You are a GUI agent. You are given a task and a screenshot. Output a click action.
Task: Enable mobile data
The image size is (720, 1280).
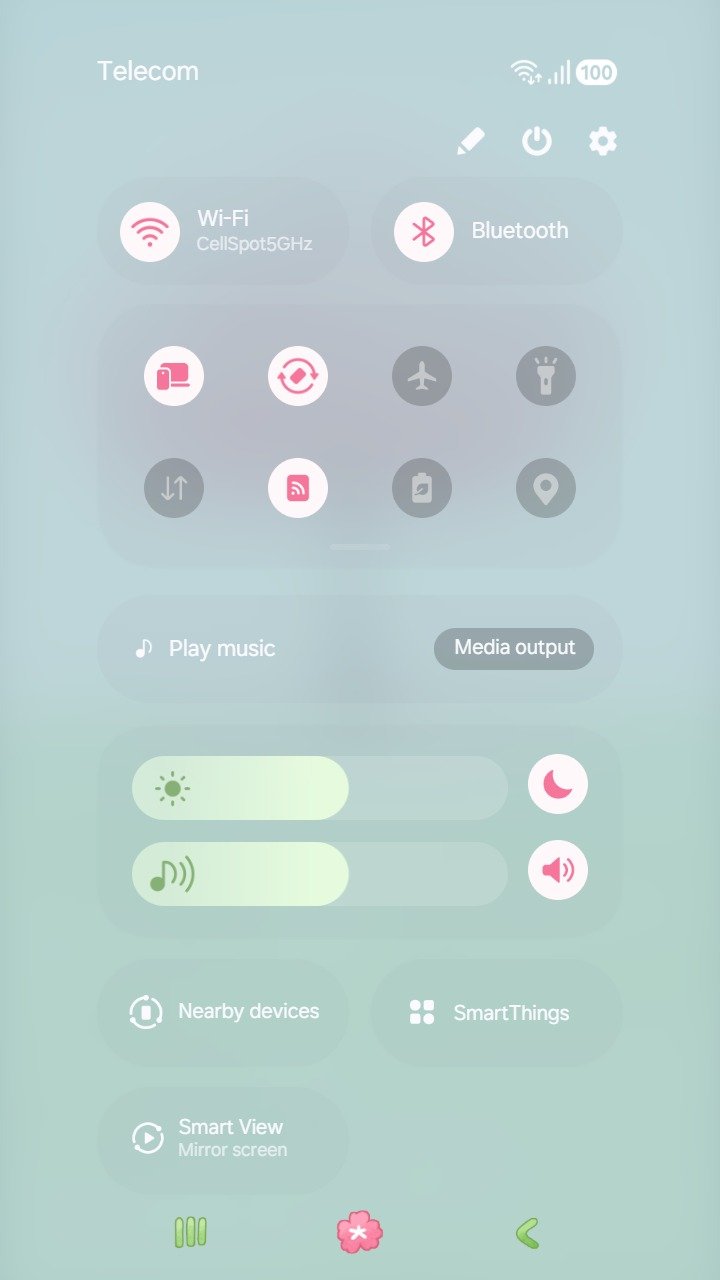(x=174, y=488)
